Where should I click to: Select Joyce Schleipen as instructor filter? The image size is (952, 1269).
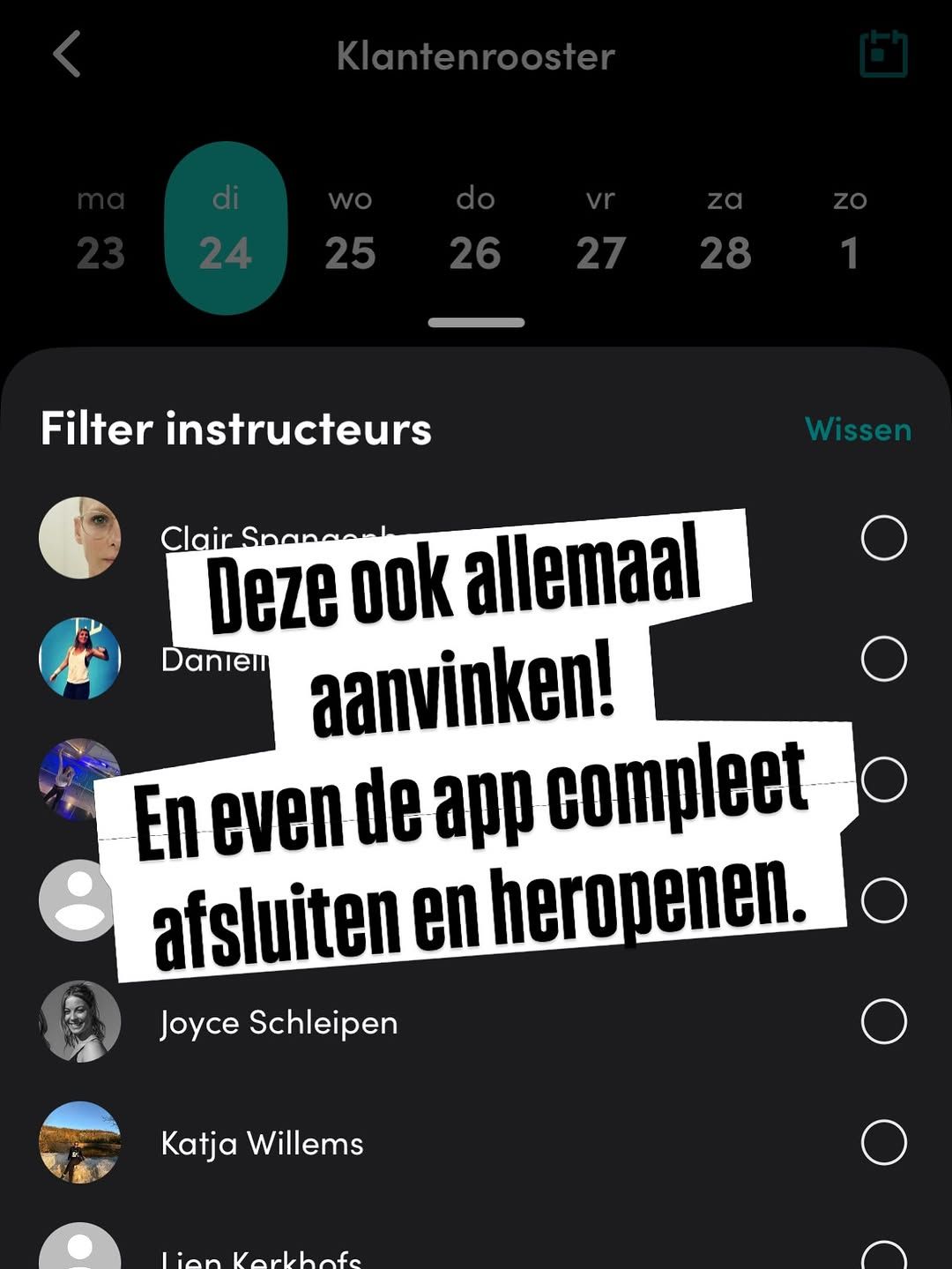click(883, 1022)
